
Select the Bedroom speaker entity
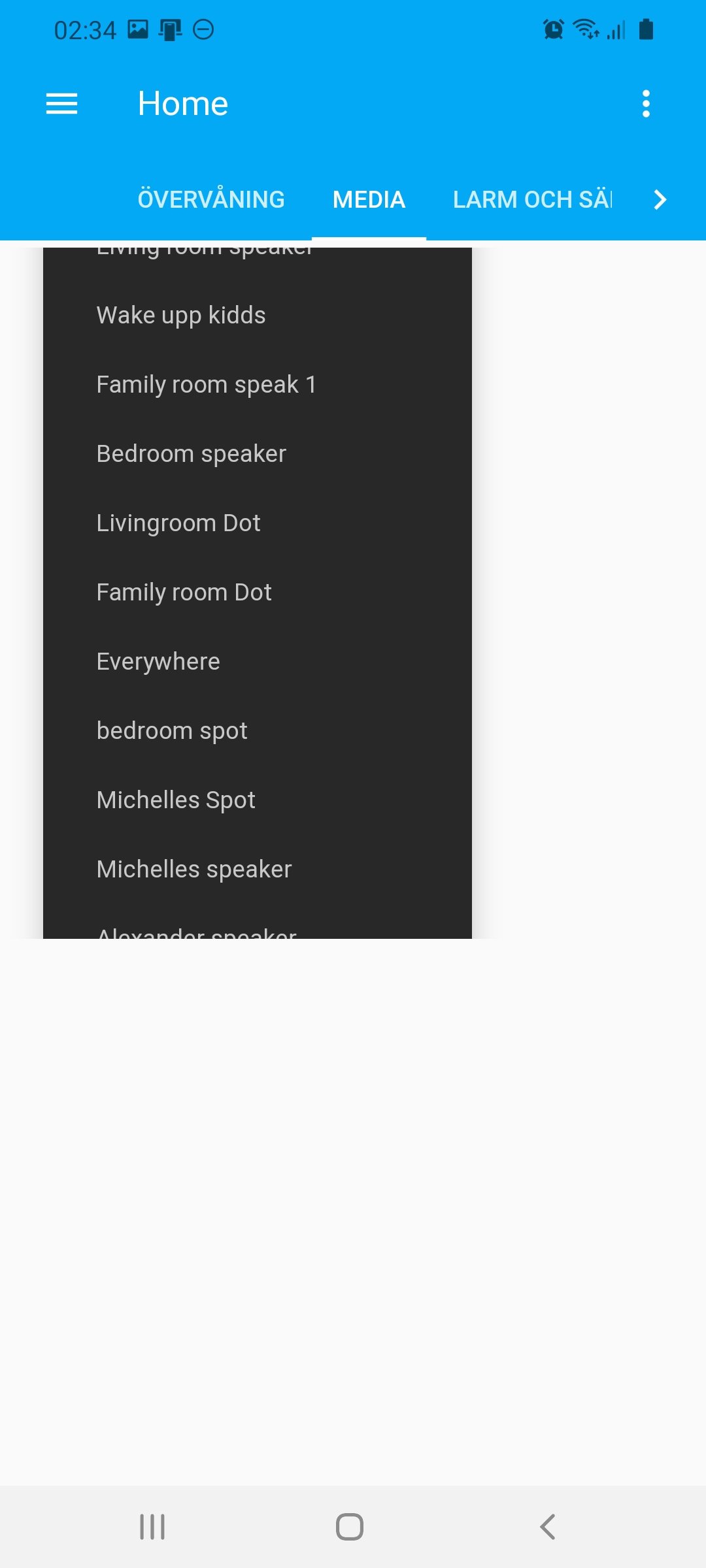coord(191,453)
